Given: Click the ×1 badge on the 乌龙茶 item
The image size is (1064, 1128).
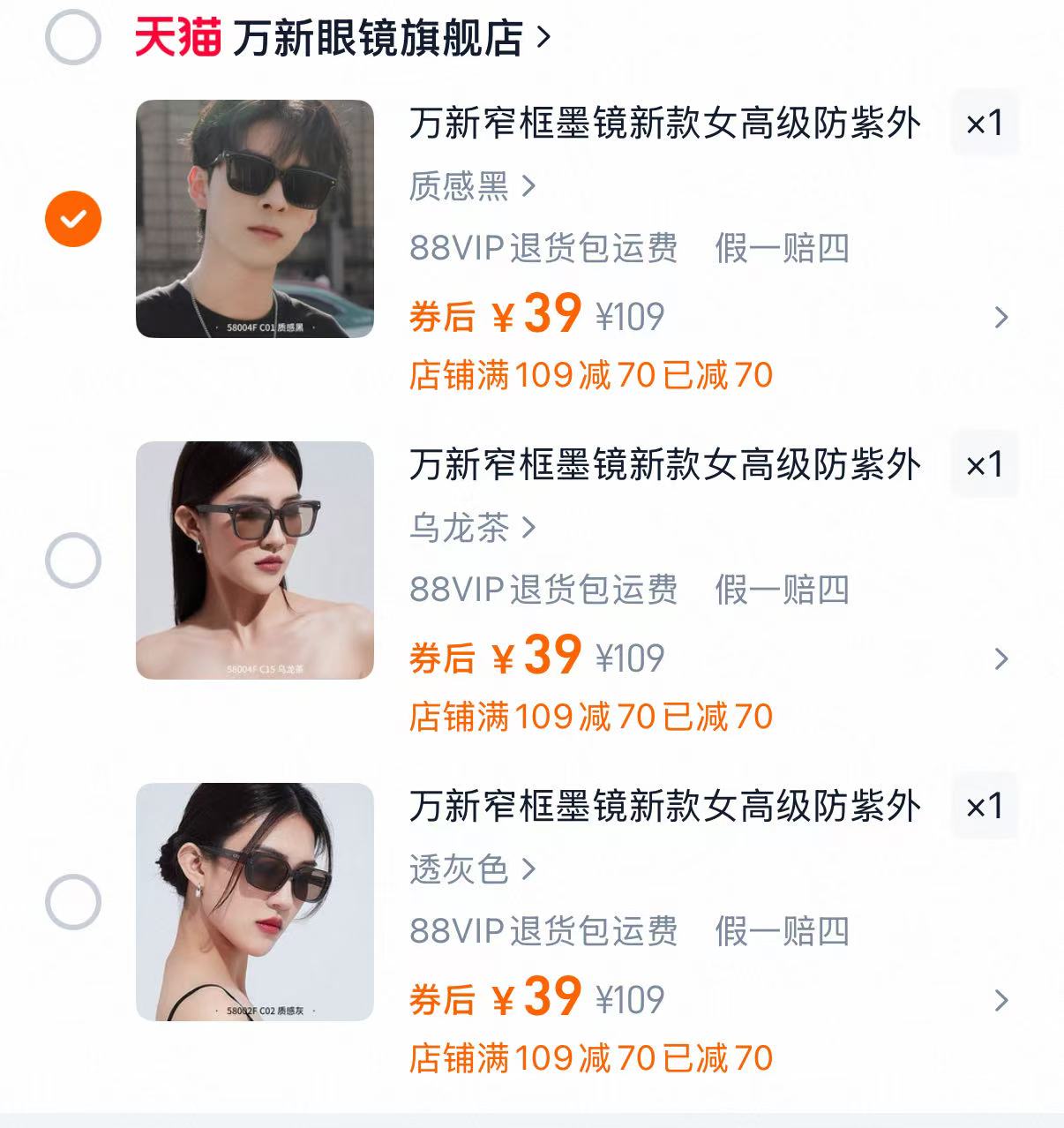Looking at the screenshot, I should pyautogui.click(x=983, y=464).
